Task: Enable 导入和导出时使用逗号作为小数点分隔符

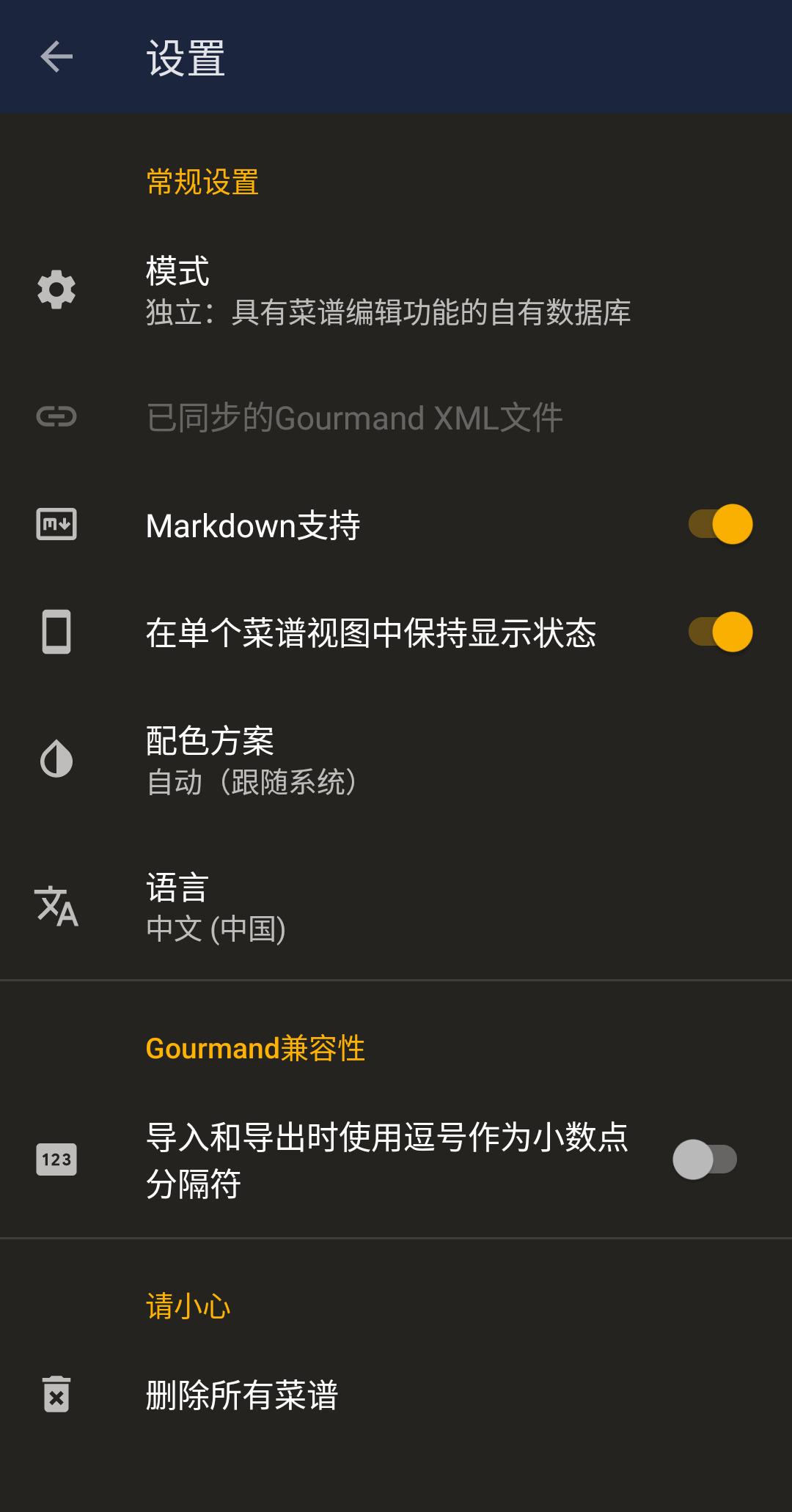Action: pyautogui.click(x=705, y=1159)
